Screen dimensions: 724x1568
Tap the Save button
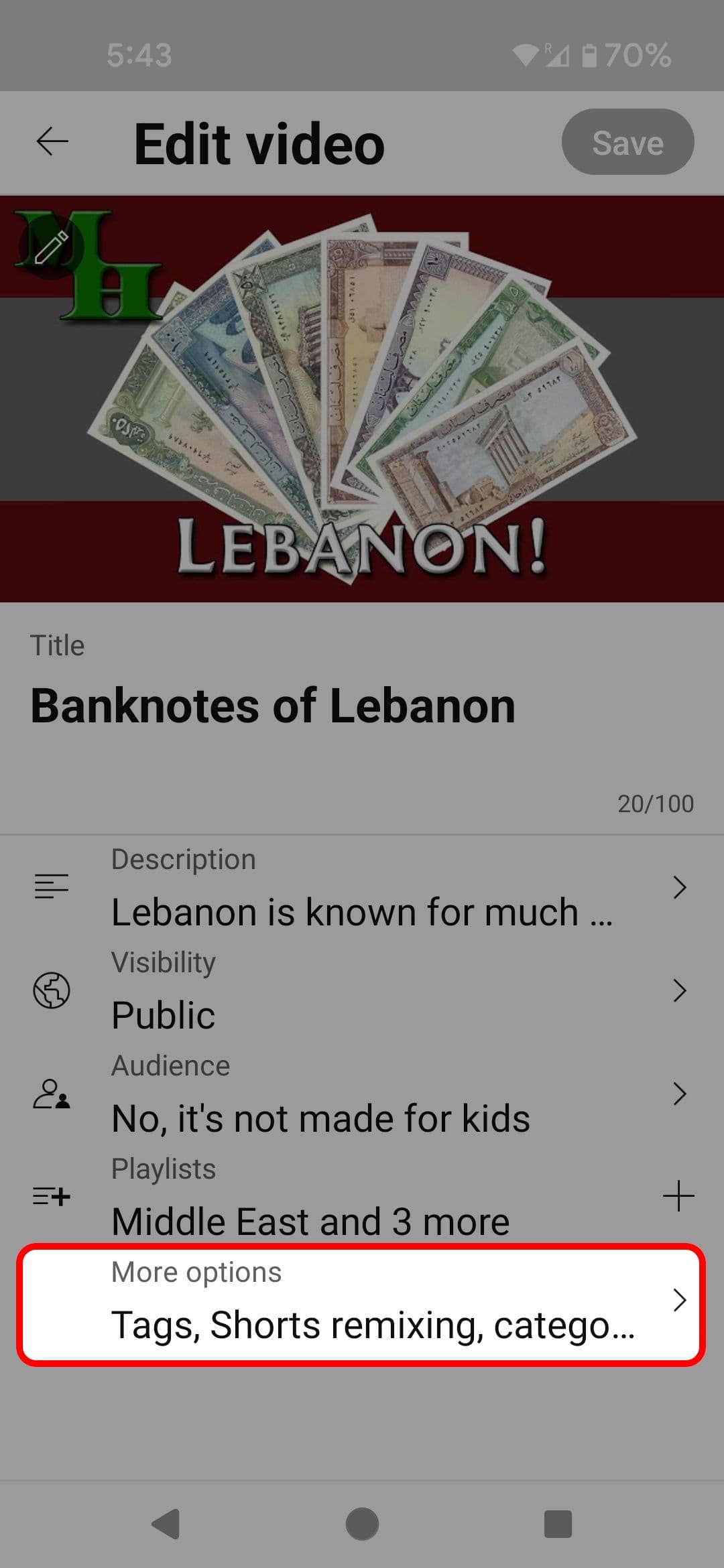(x=627, y=142)
